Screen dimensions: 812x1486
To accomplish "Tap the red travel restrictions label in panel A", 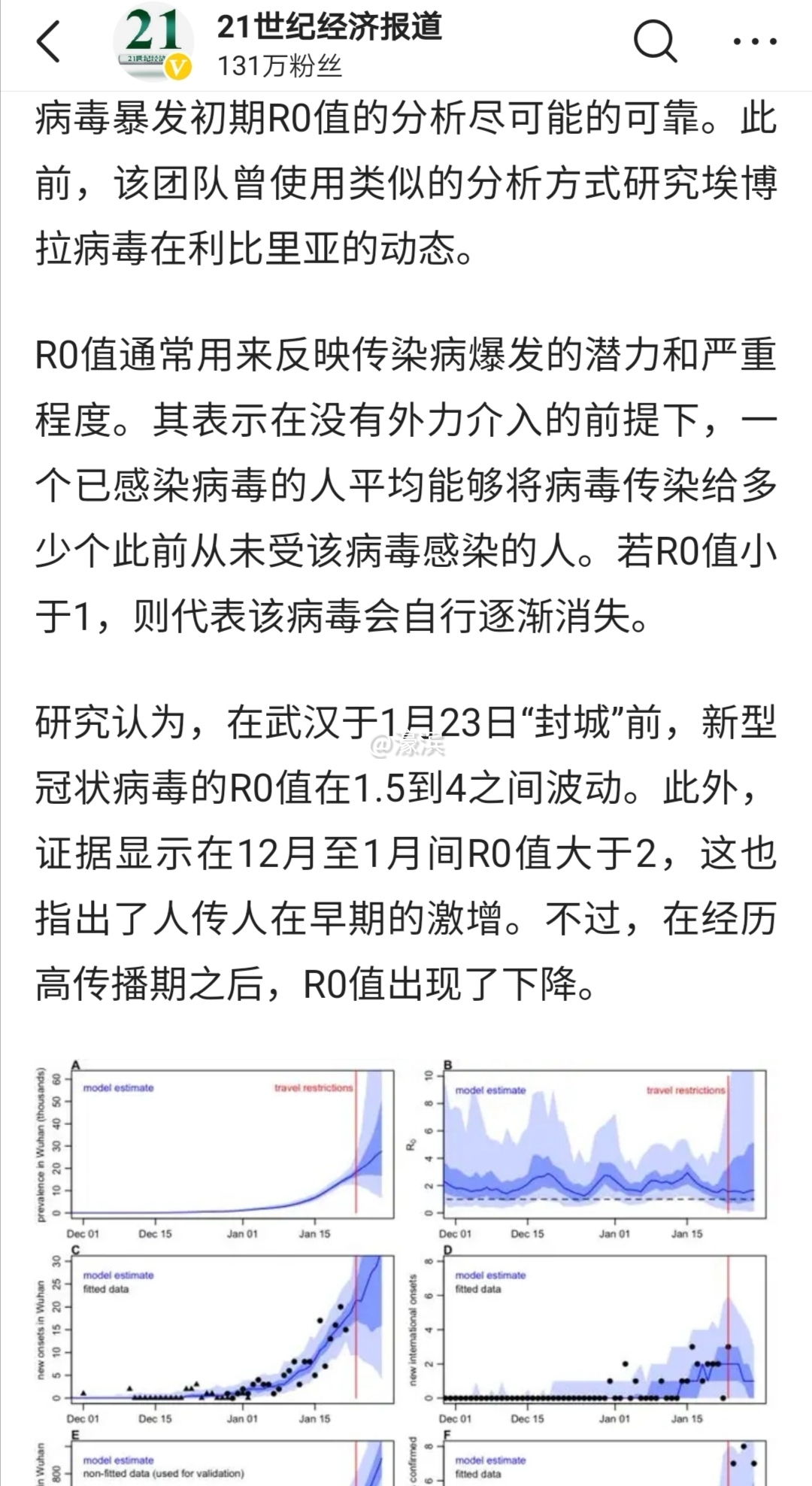I will [x=313, y=1087].
